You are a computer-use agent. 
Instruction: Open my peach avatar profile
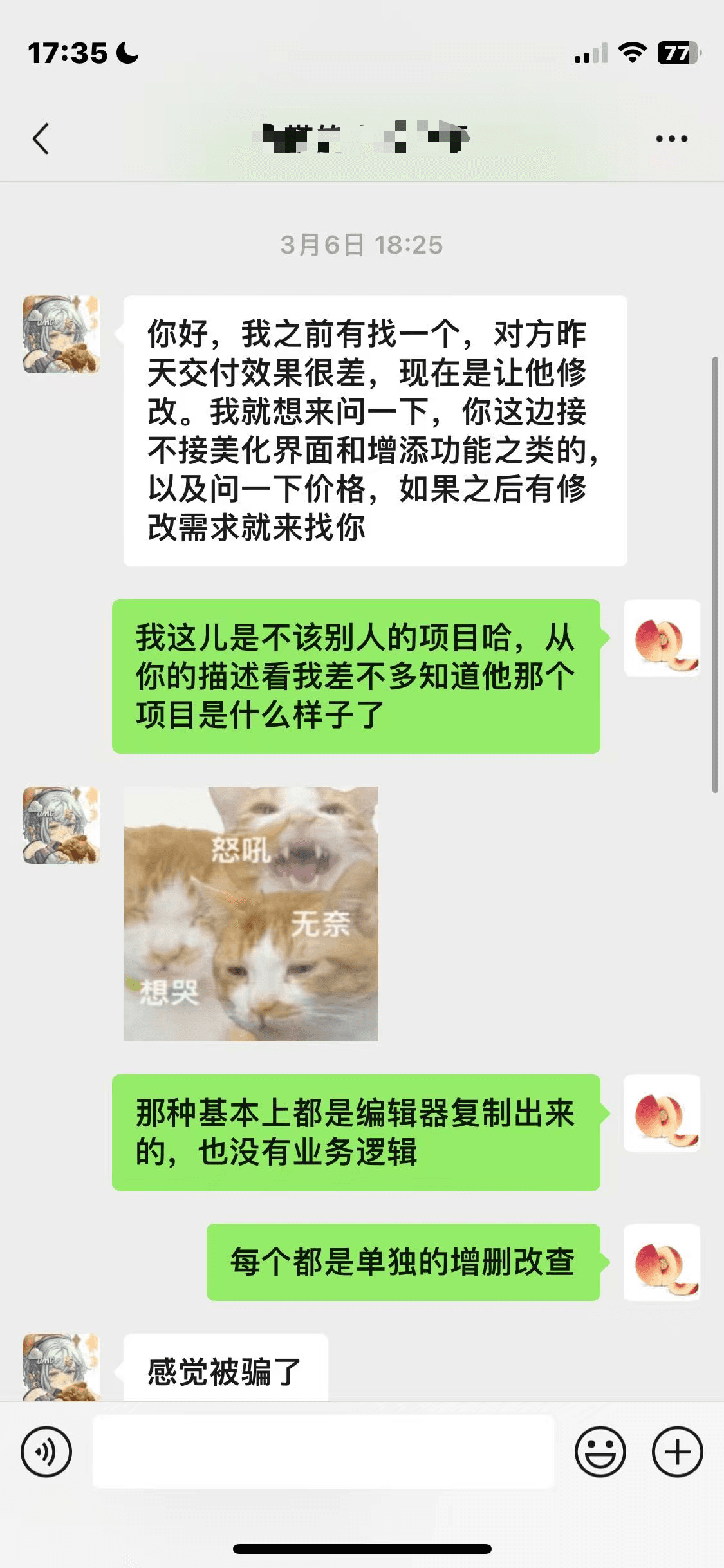point(662,638)
